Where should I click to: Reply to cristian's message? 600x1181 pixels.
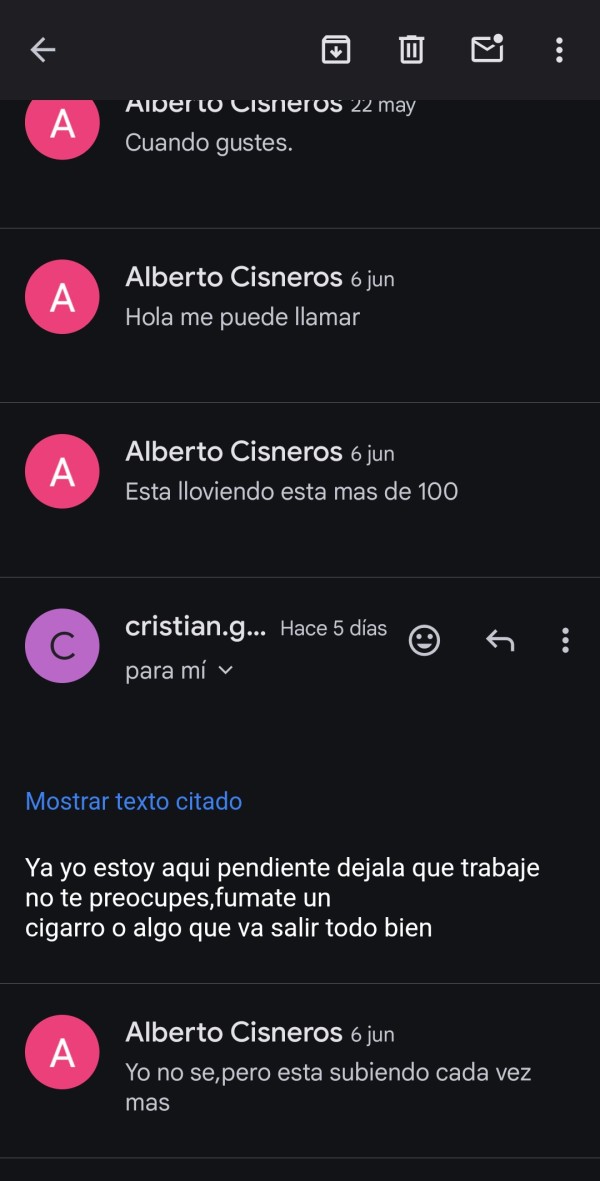pos(500,641)
